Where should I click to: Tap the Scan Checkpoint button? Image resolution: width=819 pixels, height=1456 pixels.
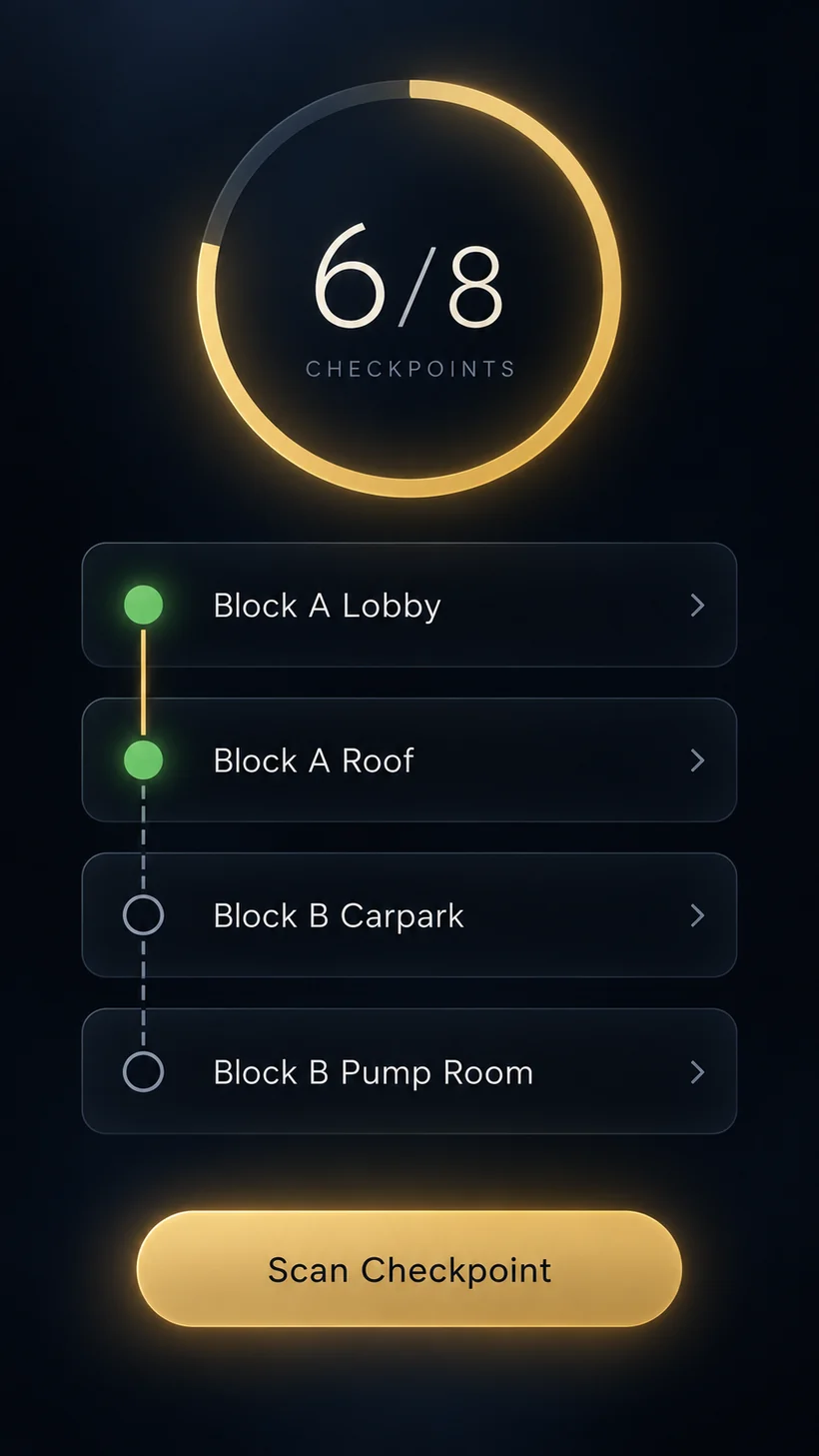click(409, 1269)
